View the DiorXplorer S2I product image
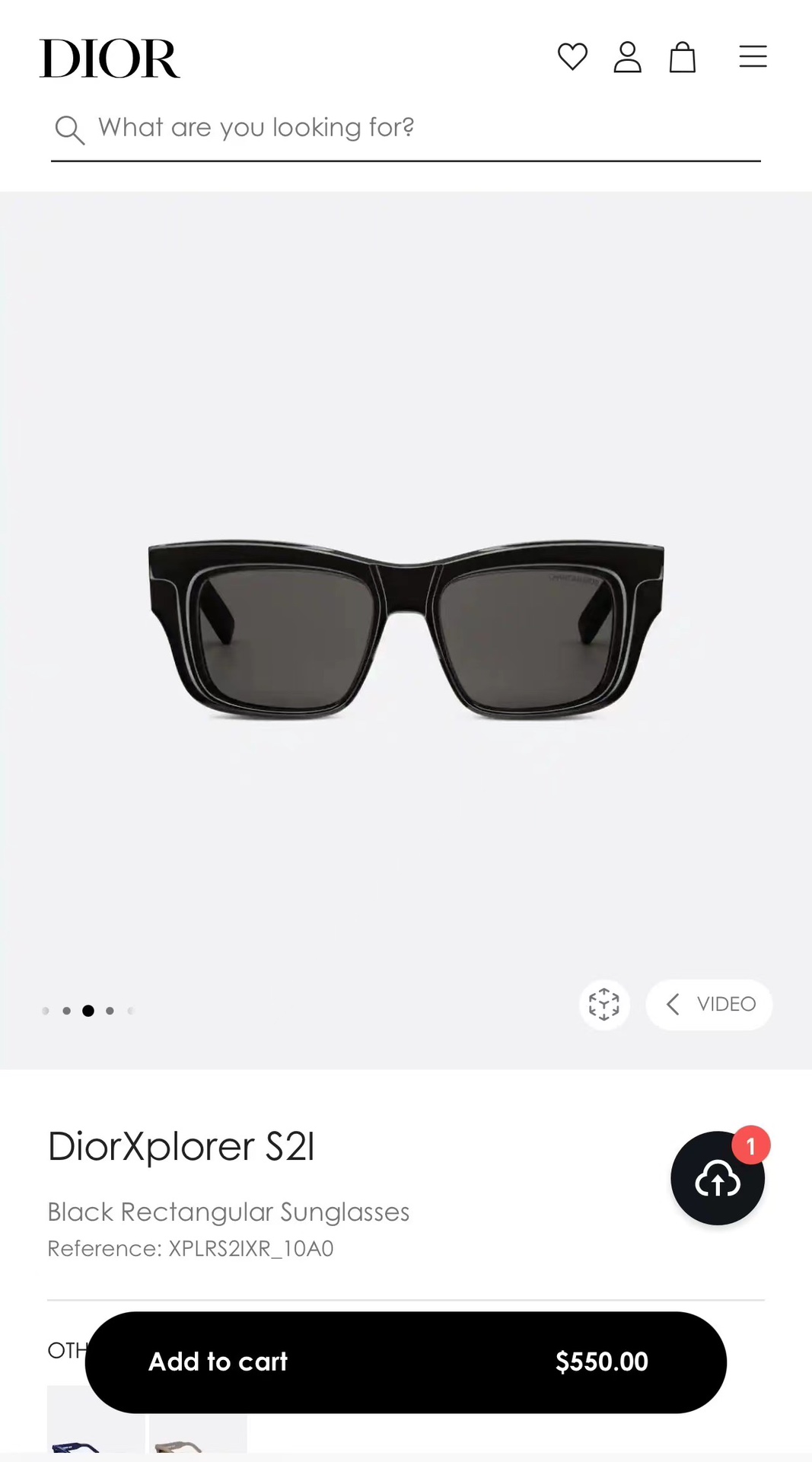 pos(406,630)
